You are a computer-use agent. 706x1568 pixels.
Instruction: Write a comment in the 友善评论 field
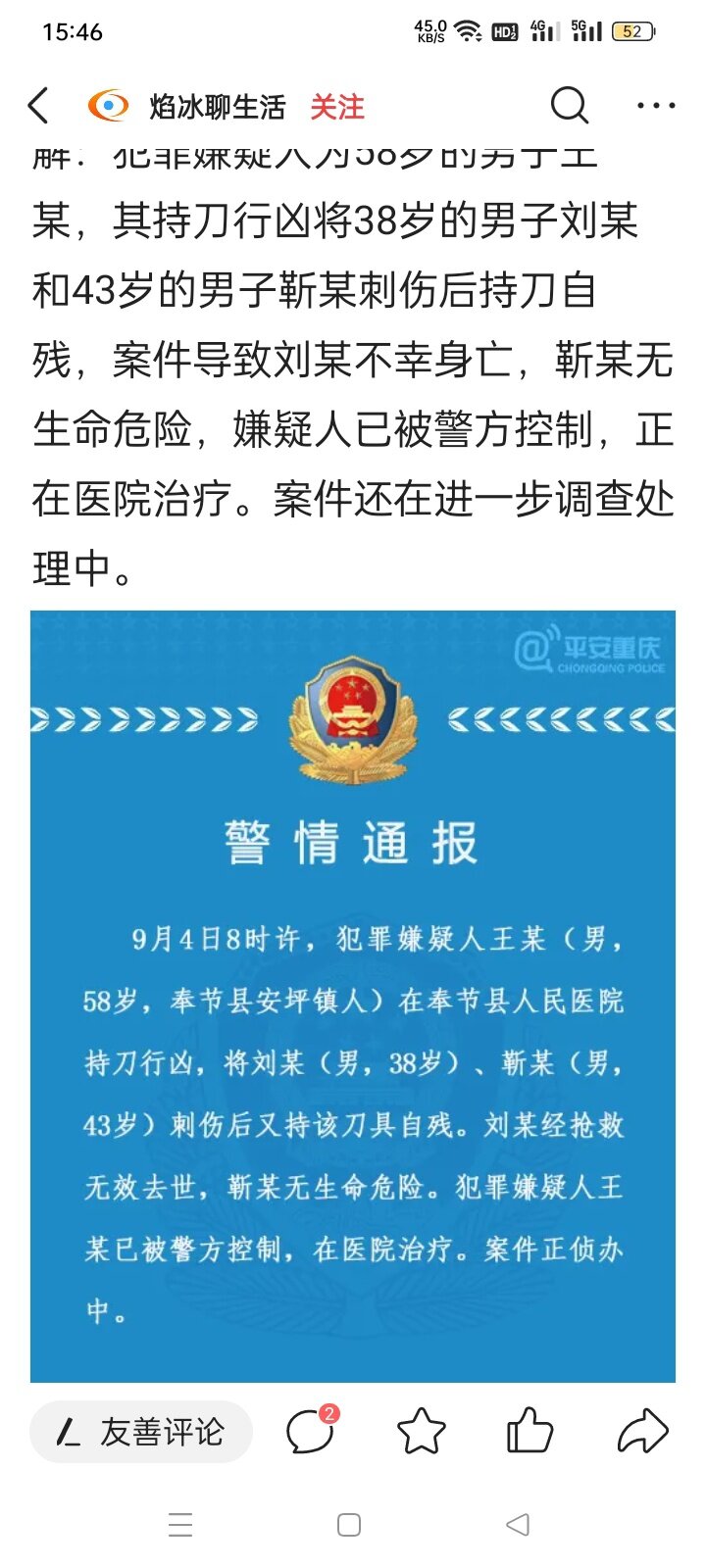click(x=141, y=1432)
